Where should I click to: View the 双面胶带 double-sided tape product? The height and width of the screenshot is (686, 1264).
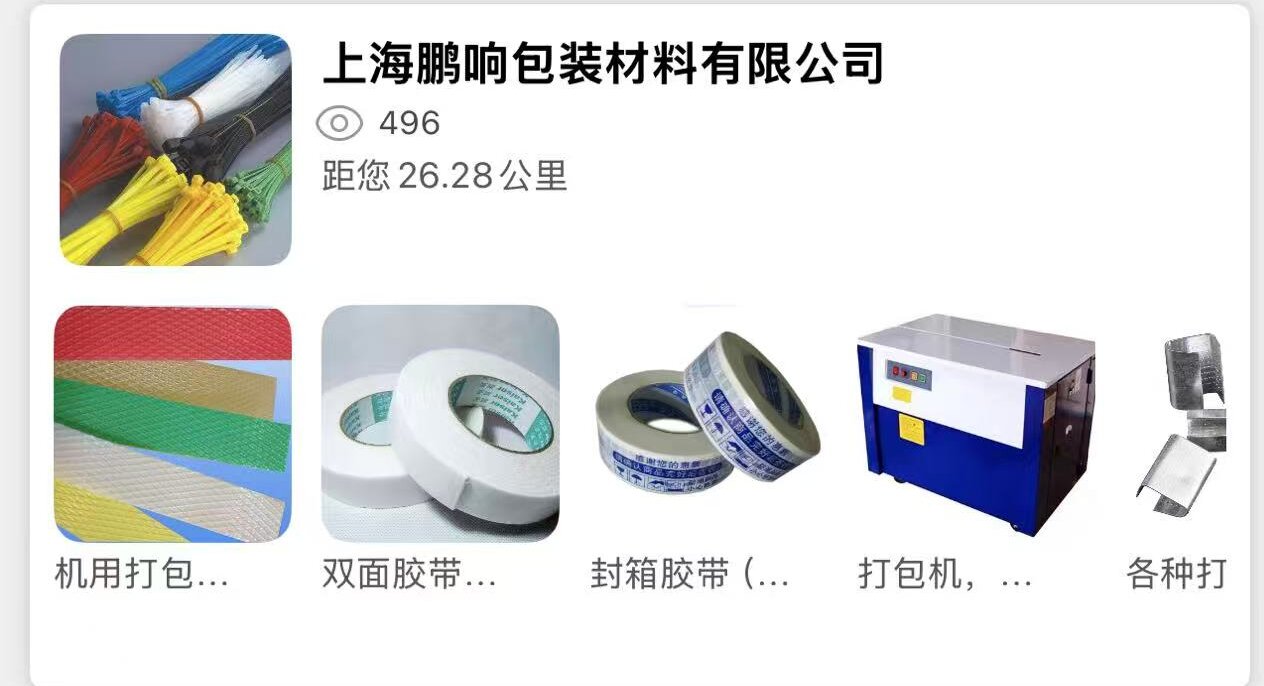point(440,424)
